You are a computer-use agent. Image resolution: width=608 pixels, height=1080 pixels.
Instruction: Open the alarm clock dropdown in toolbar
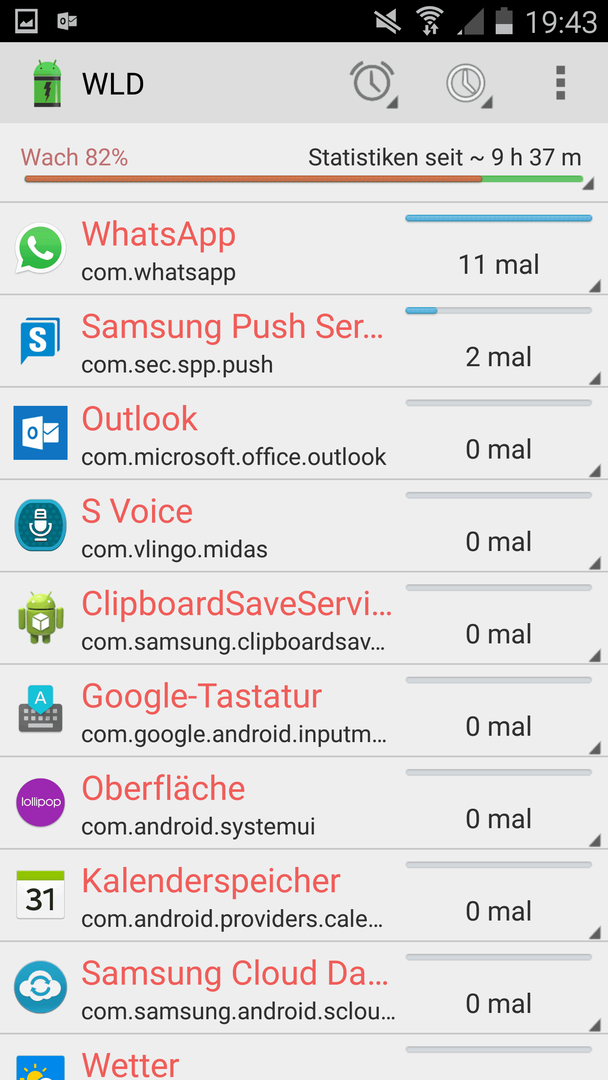click(374, 83)
